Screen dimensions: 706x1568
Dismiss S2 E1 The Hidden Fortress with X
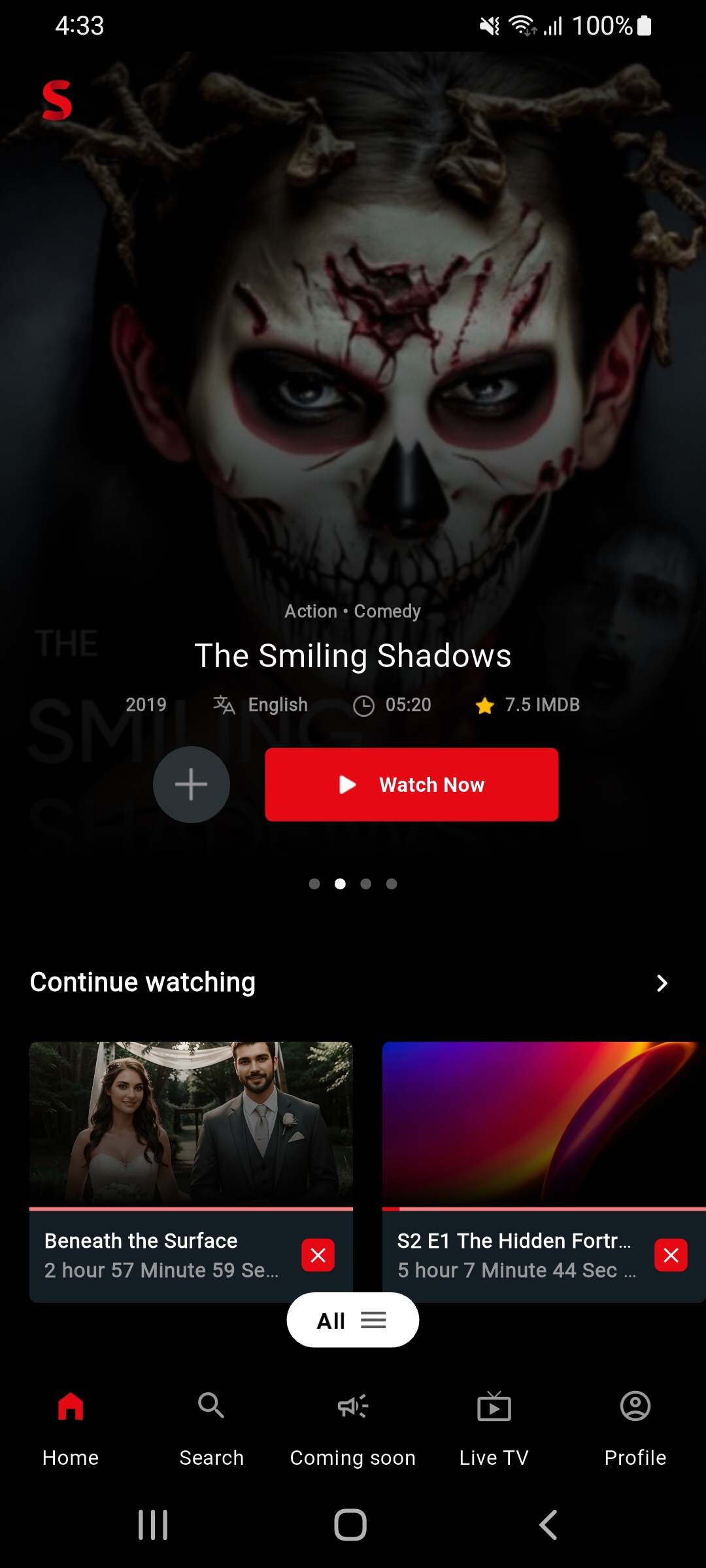click(671, 1254)
